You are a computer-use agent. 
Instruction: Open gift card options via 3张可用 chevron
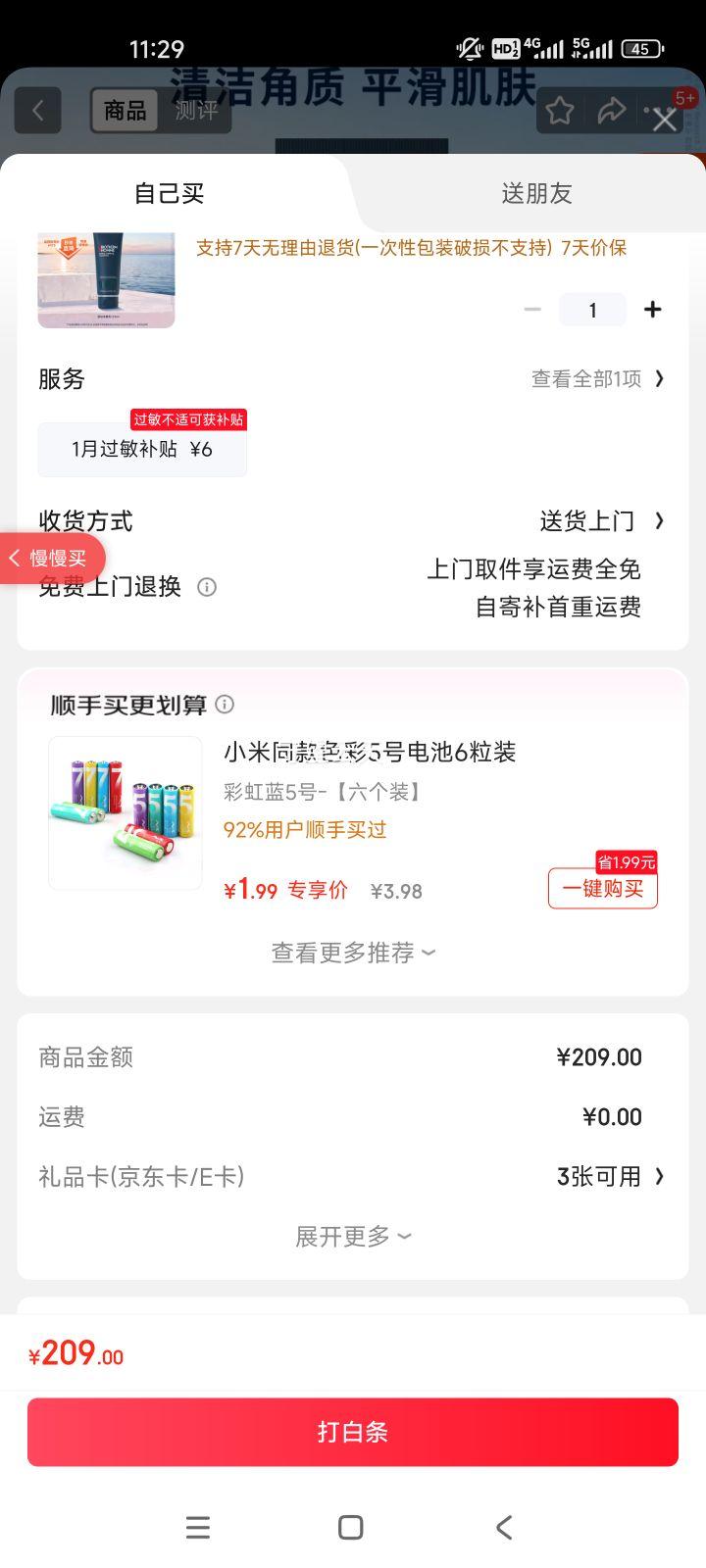(609, 1176)
